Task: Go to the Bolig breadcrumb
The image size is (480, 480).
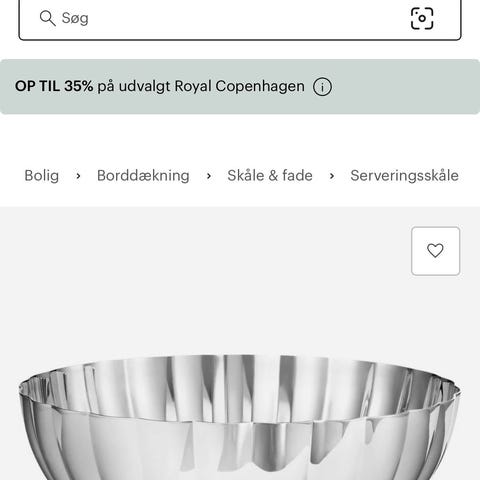Action: tap(42, 176)
